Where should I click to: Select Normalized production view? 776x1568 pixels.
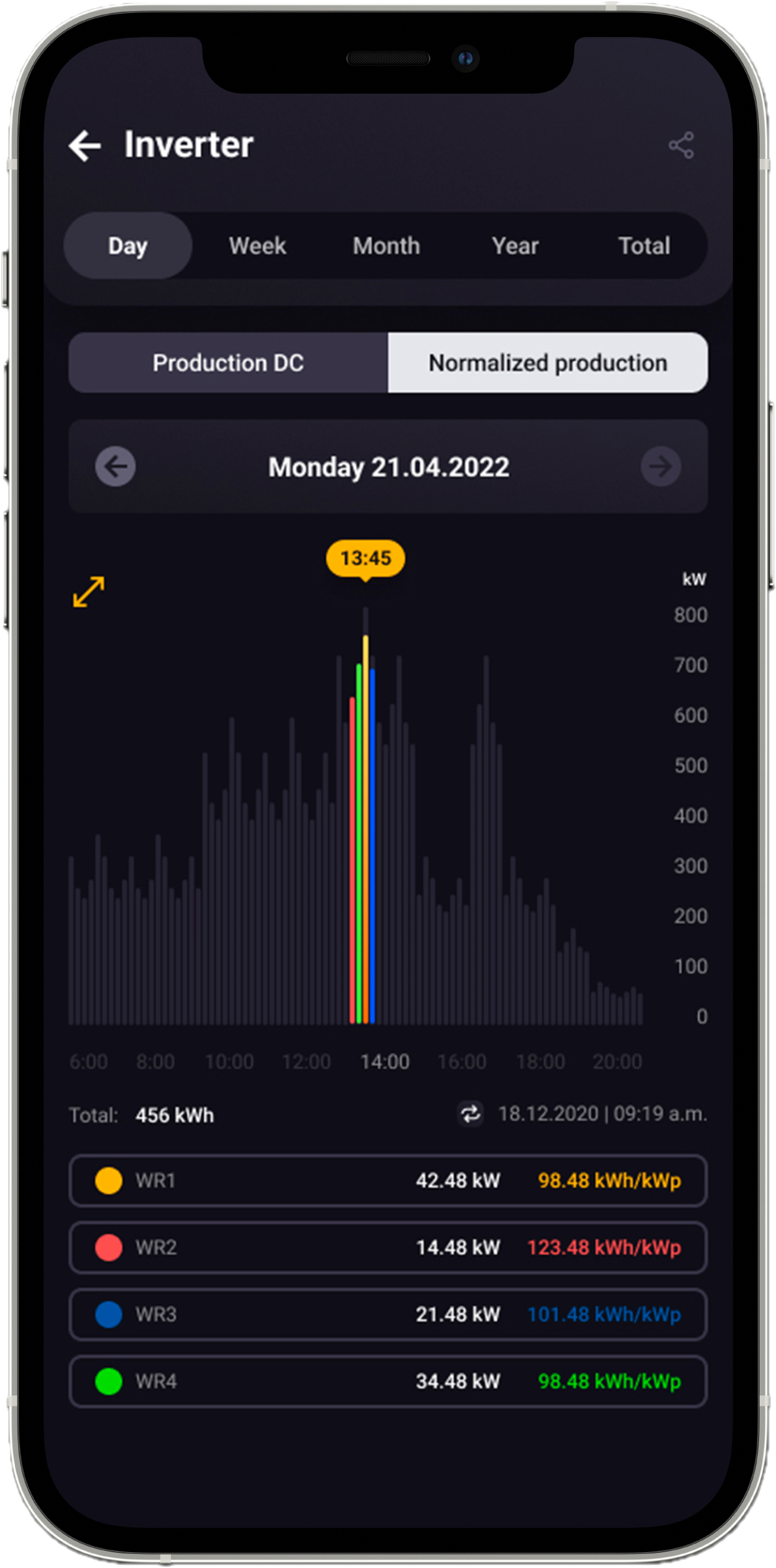tap(548, 363)
